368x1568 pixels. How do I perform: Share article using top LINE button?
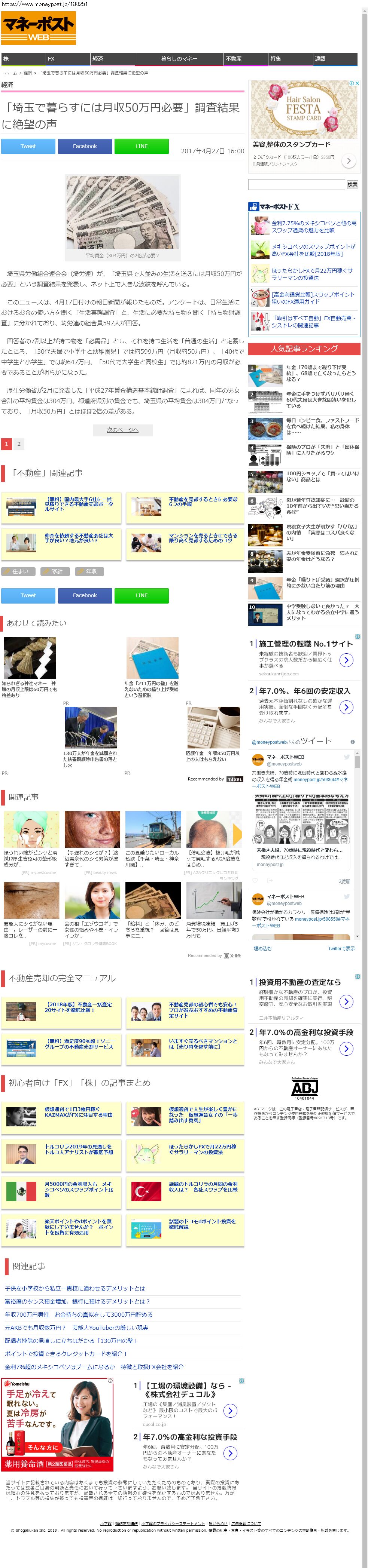pos(142,146)
